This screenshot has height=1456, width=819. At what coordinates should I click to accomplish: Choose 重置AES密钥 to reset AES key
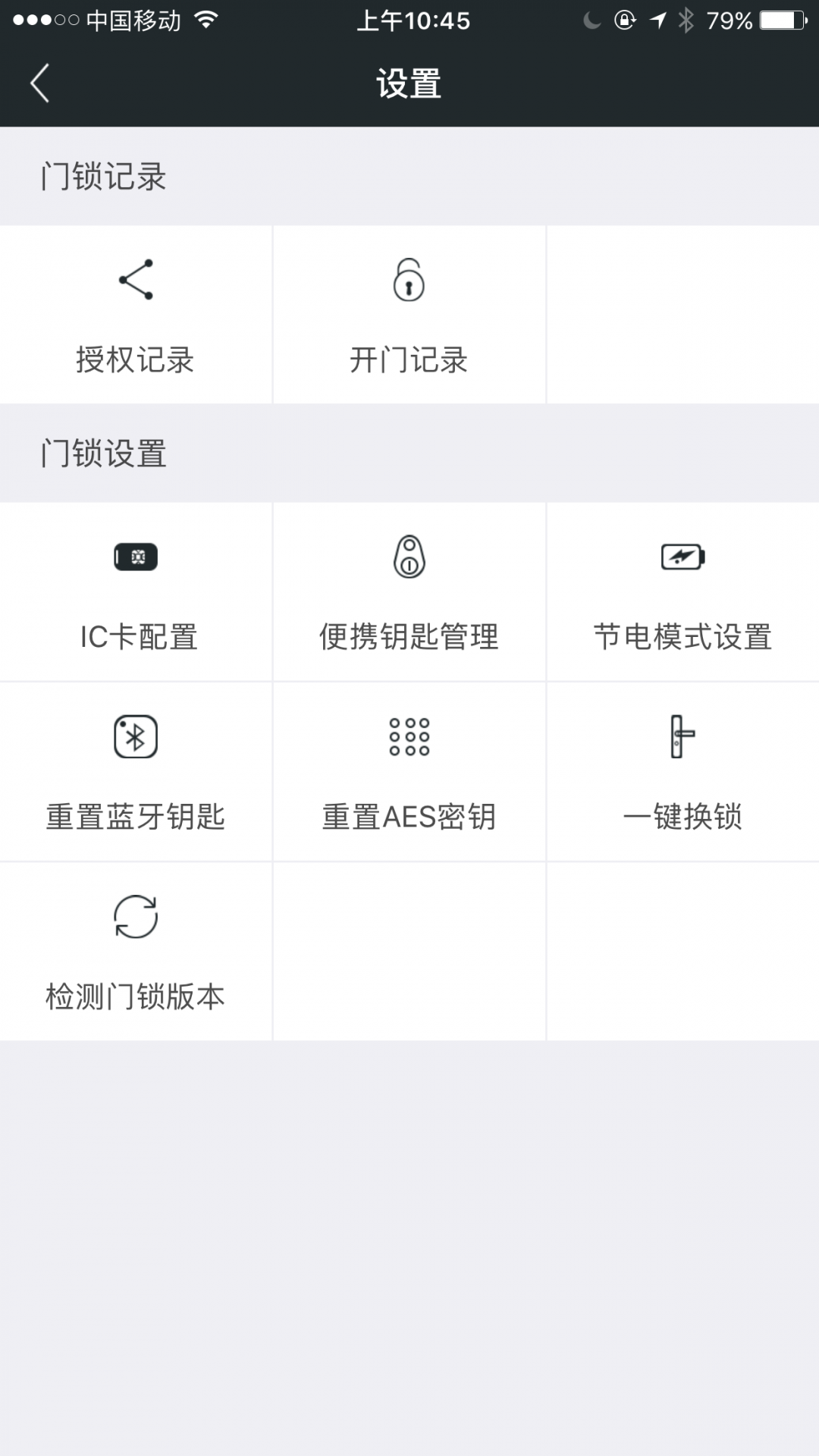(x=409, y=772)
